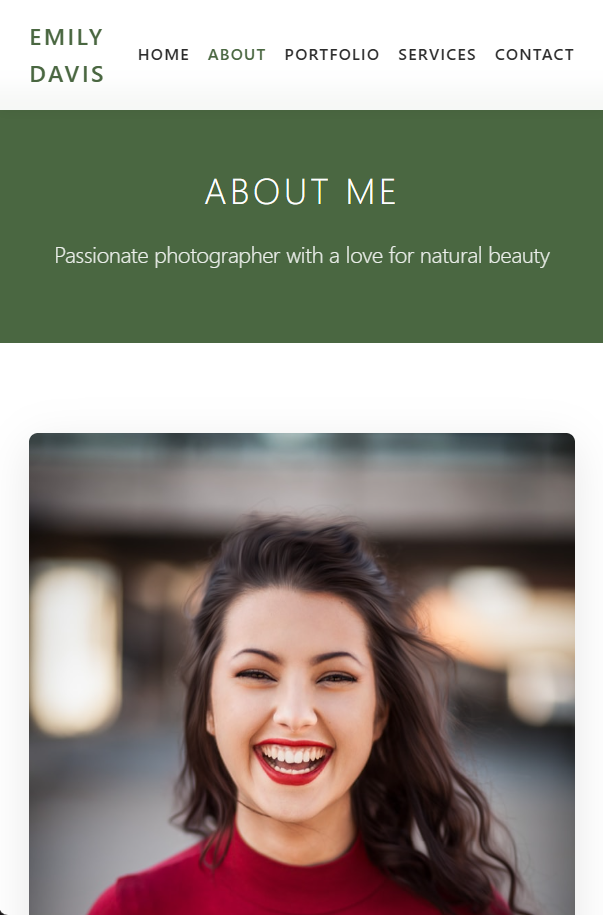
Task: Tap the Emily Davis site title
Action: [67, 55]
